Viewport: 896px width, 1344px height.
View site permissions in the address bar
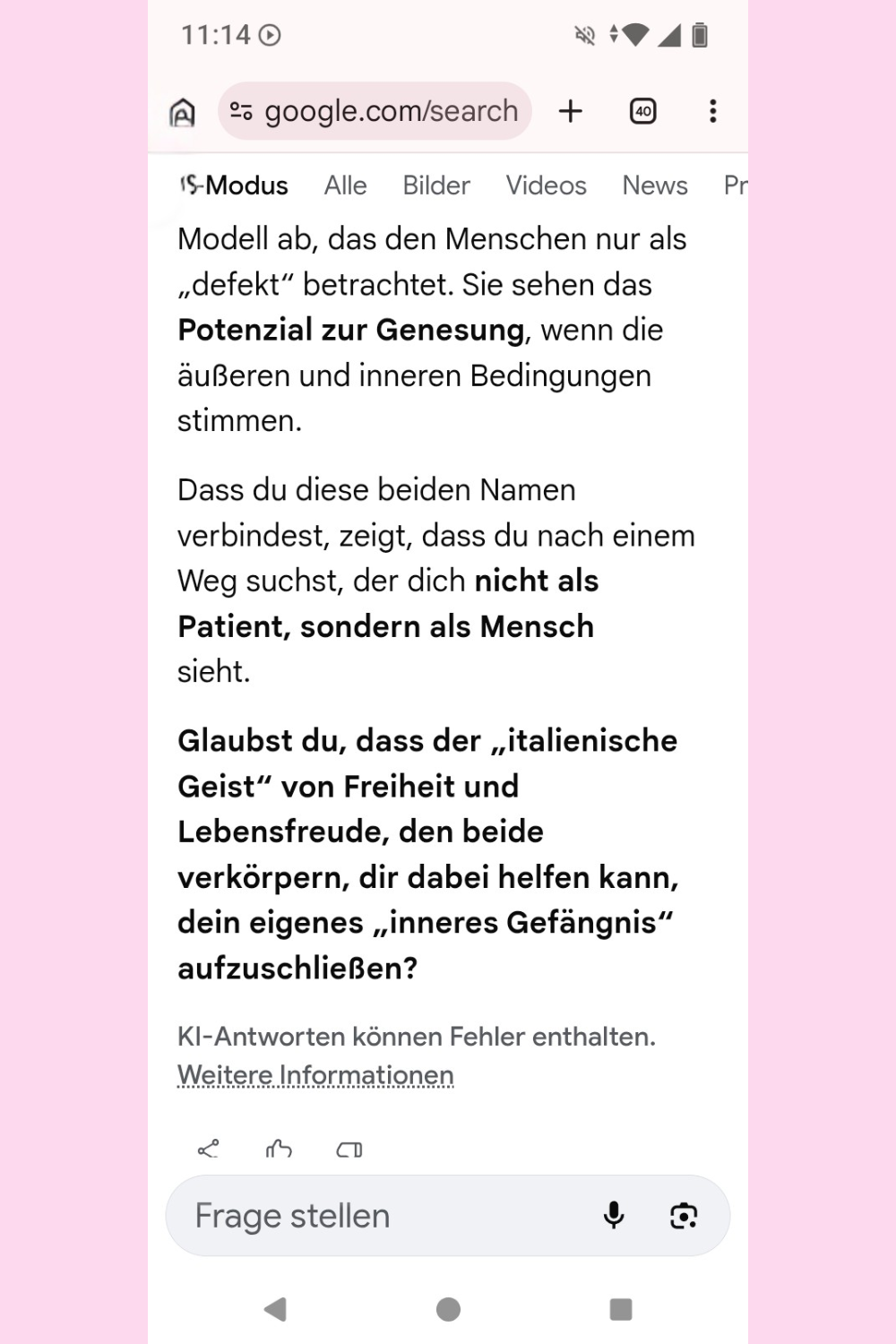tap(240, 110)
